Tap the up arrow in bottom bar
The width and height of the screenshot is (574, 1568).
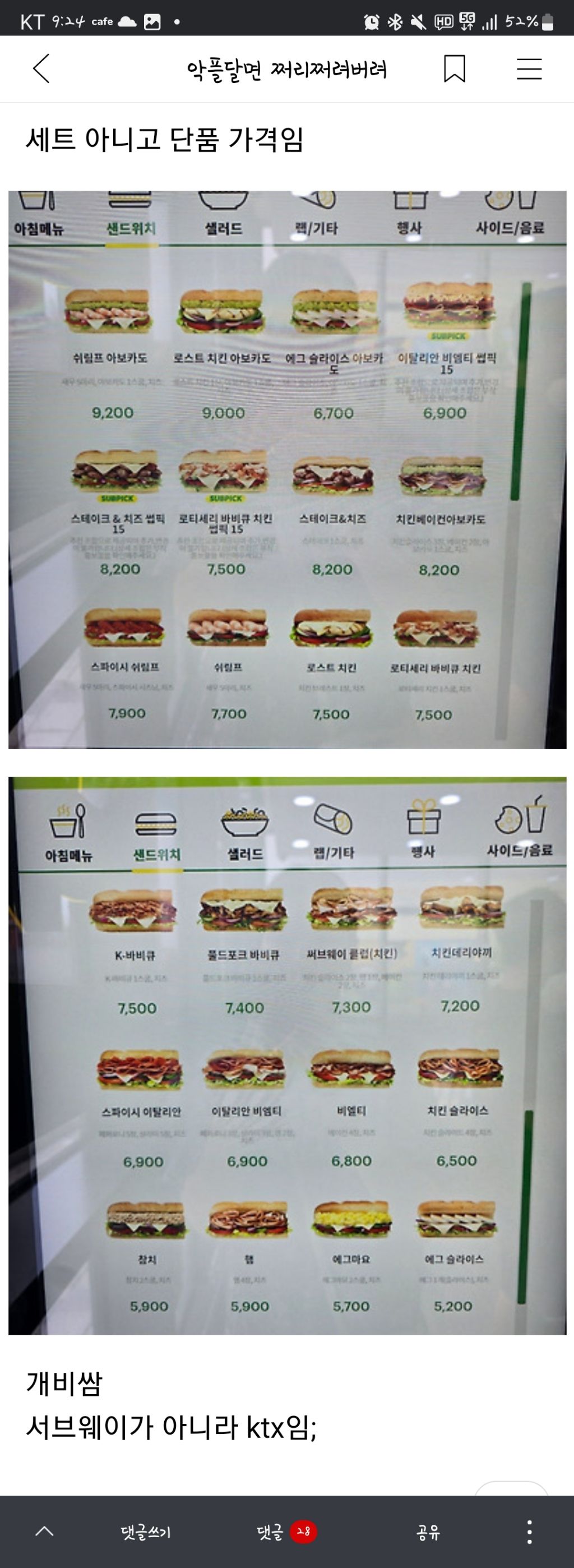(x=44, y=1532)
